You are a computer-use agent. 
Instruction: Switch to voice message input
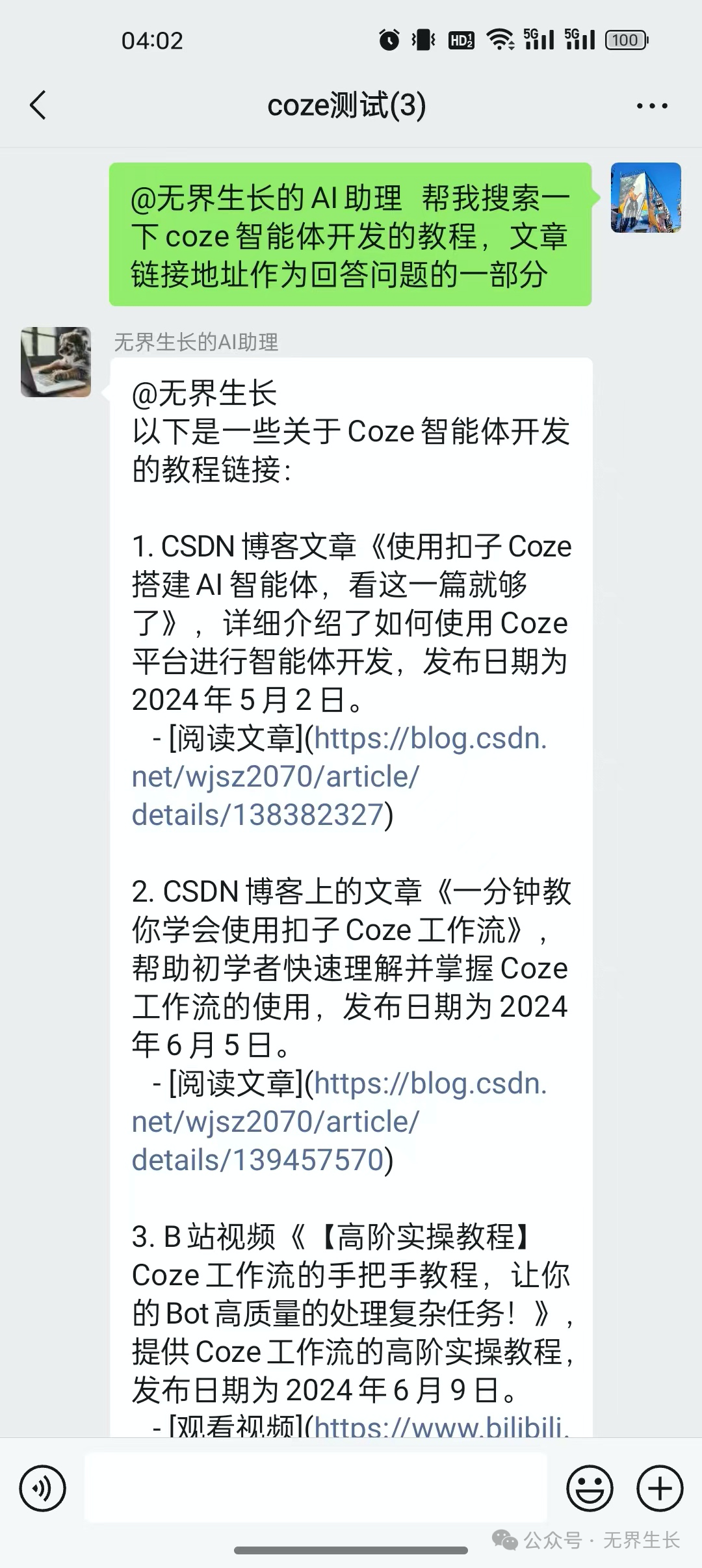[43, 1488]
